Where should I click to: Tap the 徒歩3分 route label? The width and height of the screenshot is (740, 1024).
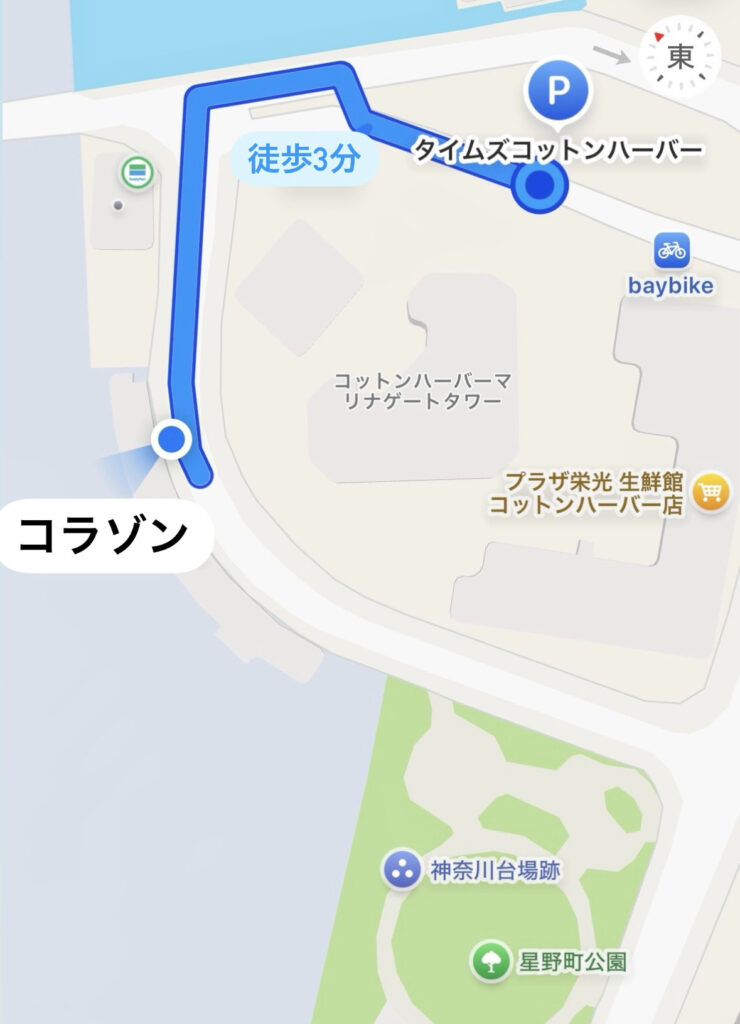[x=303, y=159]
